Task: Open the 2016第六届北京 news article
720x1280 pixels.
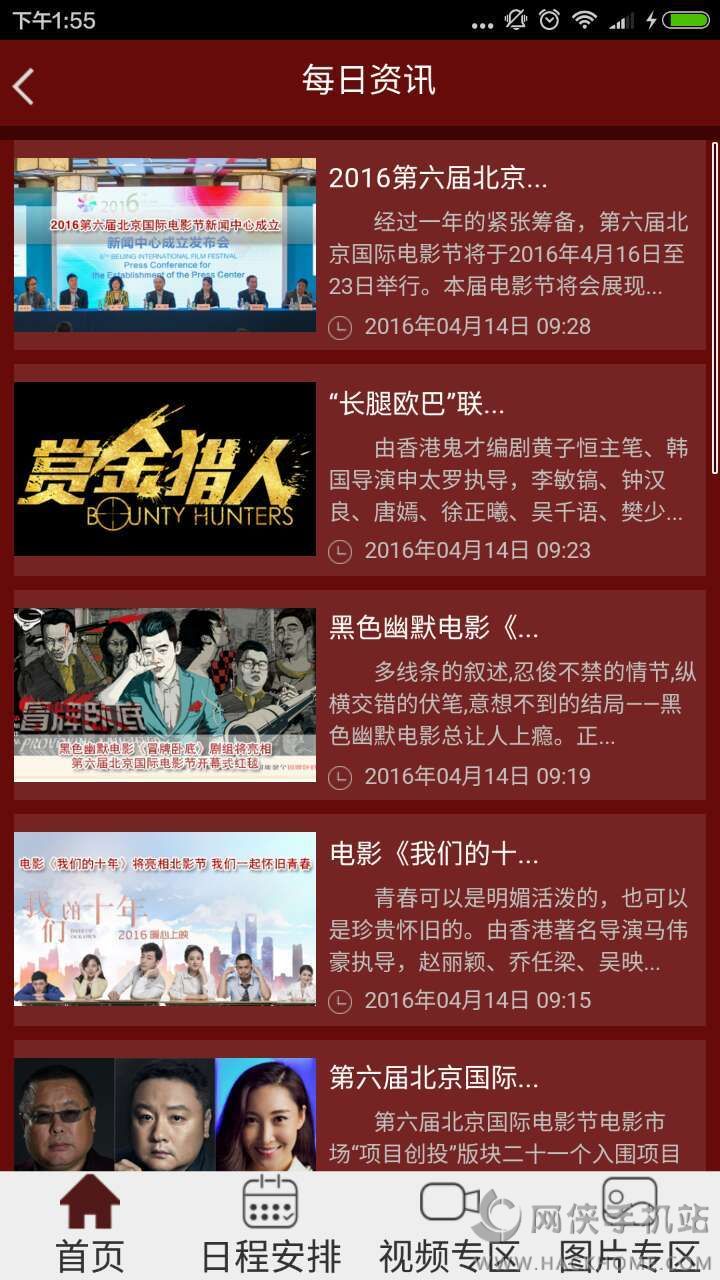Action: (x=360, y=246)
